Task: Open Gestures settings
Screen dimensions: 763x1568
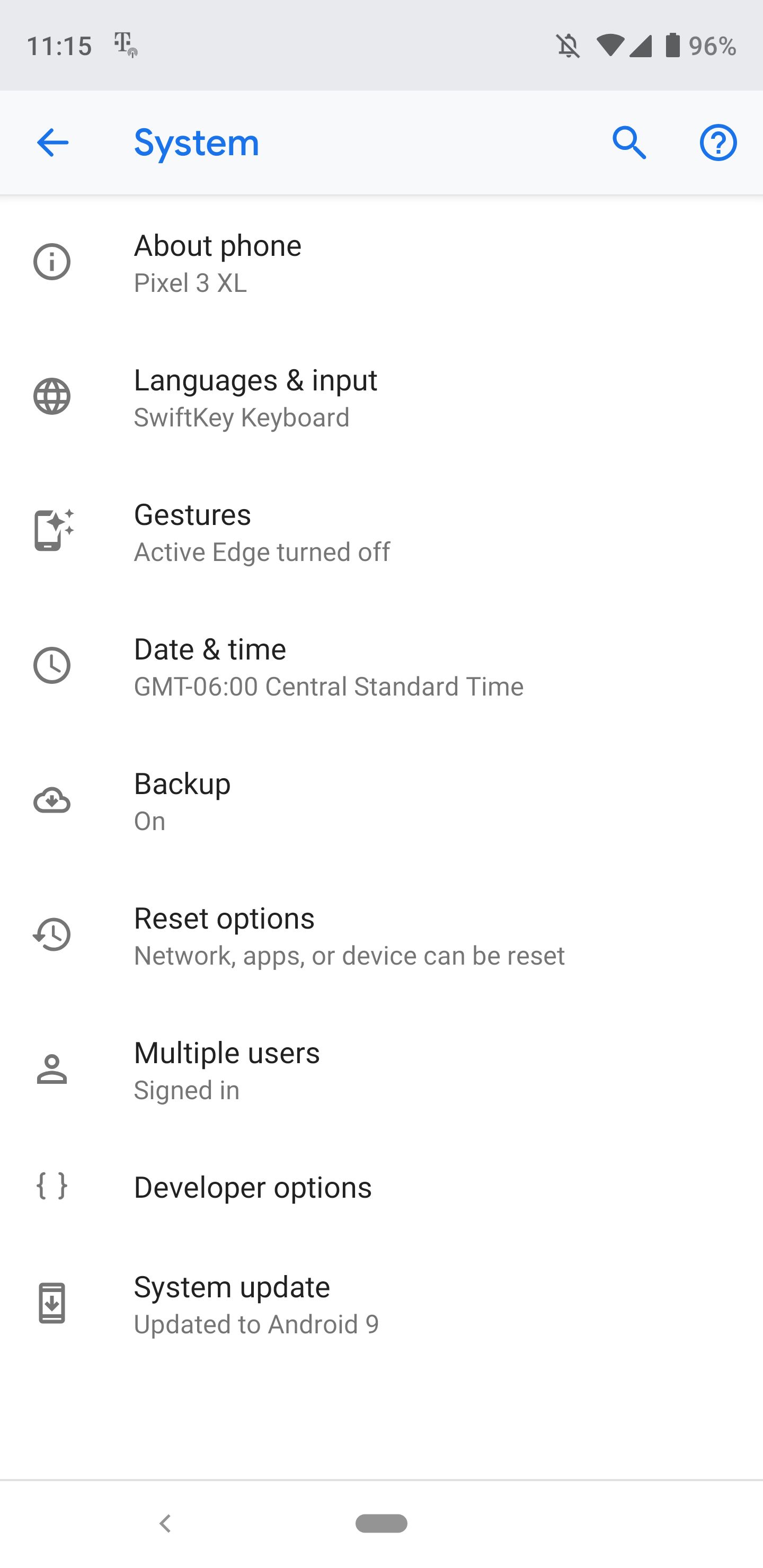Action: pos(381,531)
